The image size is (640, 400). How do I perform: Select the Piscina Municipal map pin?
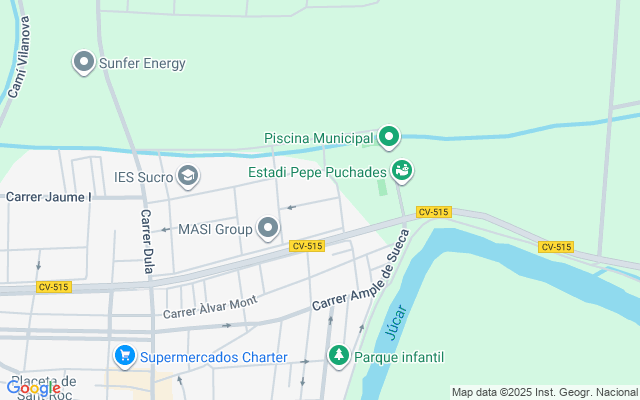click(389, 137)
